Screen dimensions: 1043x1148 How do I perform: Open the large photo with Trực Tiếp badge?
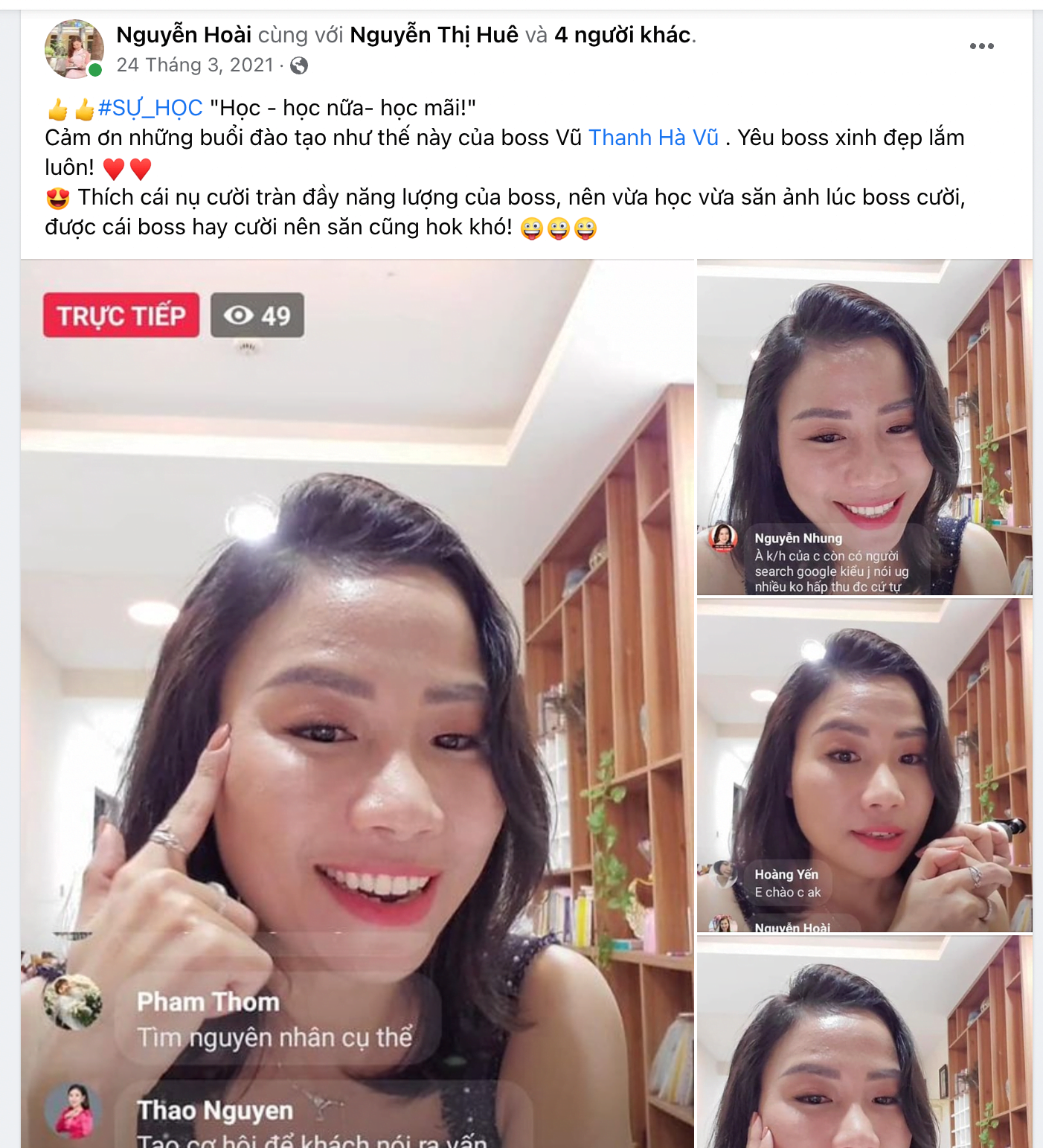pyautogui.click(x=357, y=670)
